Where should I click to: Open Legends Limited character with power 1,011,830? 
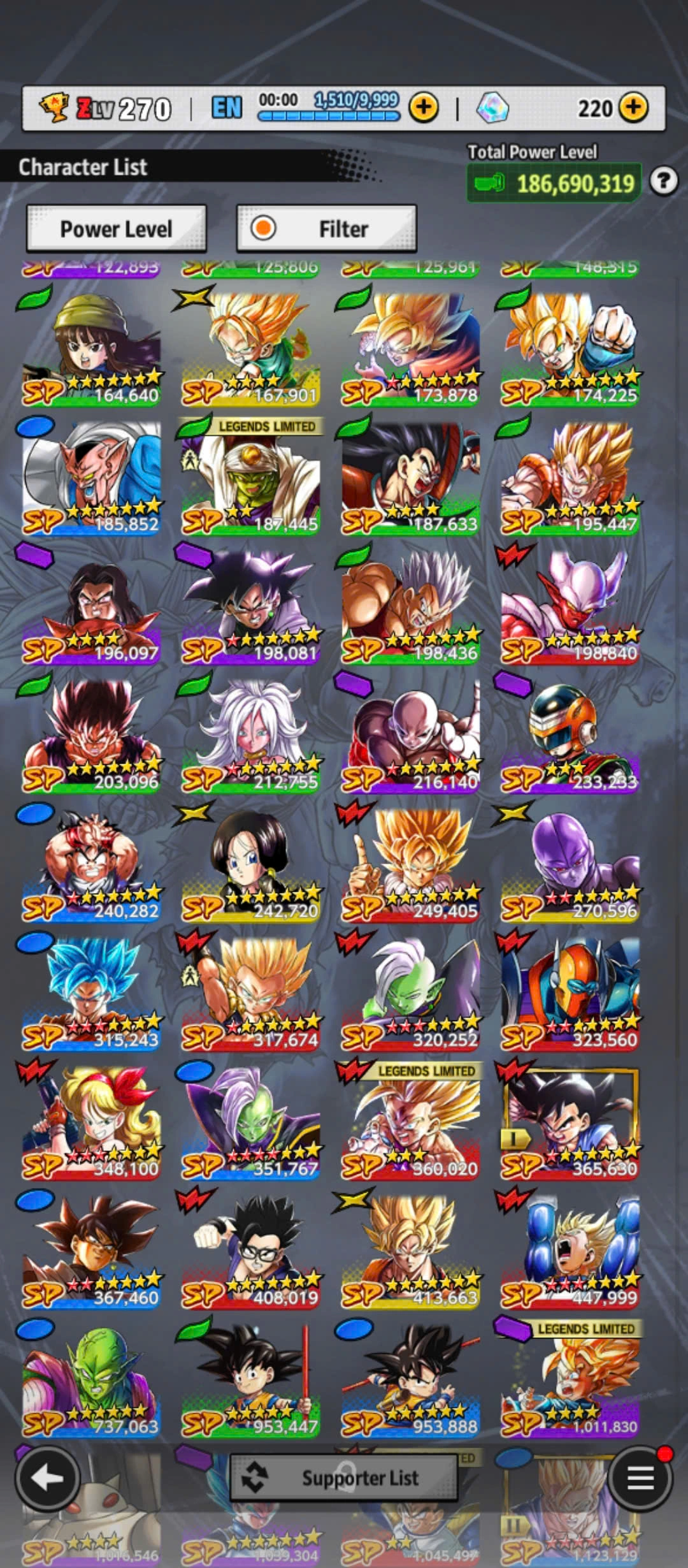coord(570,1379)
